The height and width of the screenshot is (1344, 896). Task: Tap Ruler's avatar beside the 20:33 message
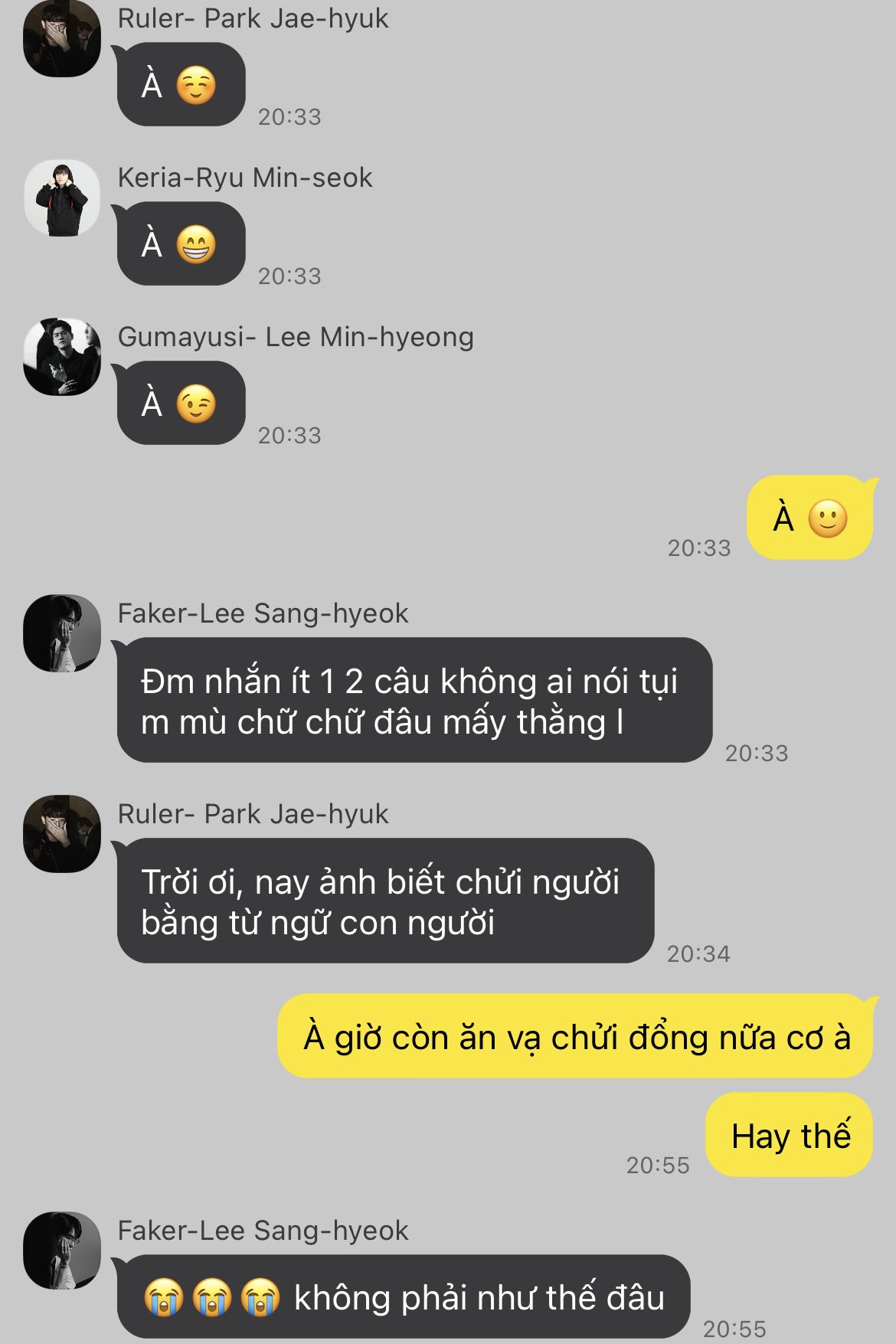62,38
